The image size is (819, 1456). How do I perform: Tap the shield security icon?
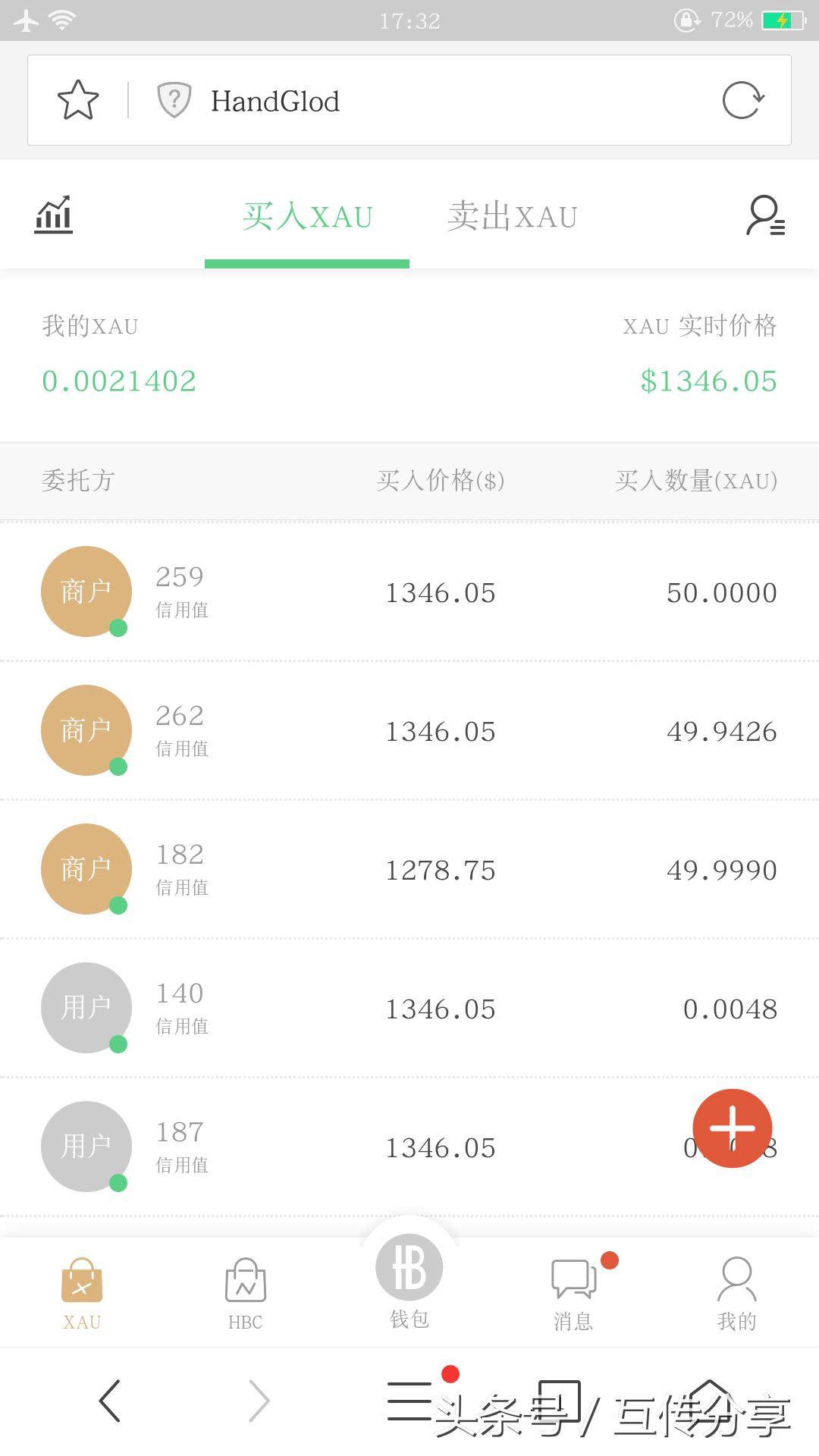tap(174, 100)
